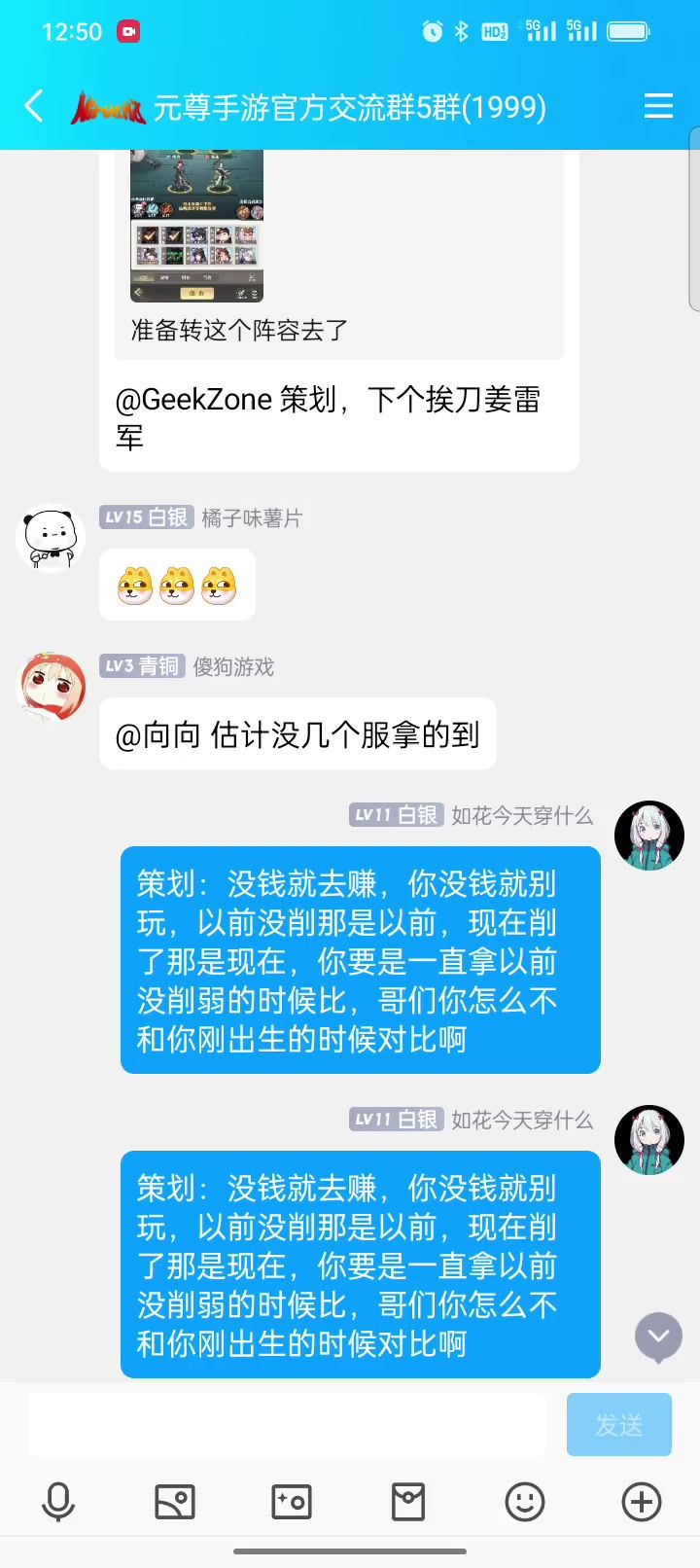View 傻狗游戏's profile avatar
The width and height of the screenshot is (700, 1568).
52,687
